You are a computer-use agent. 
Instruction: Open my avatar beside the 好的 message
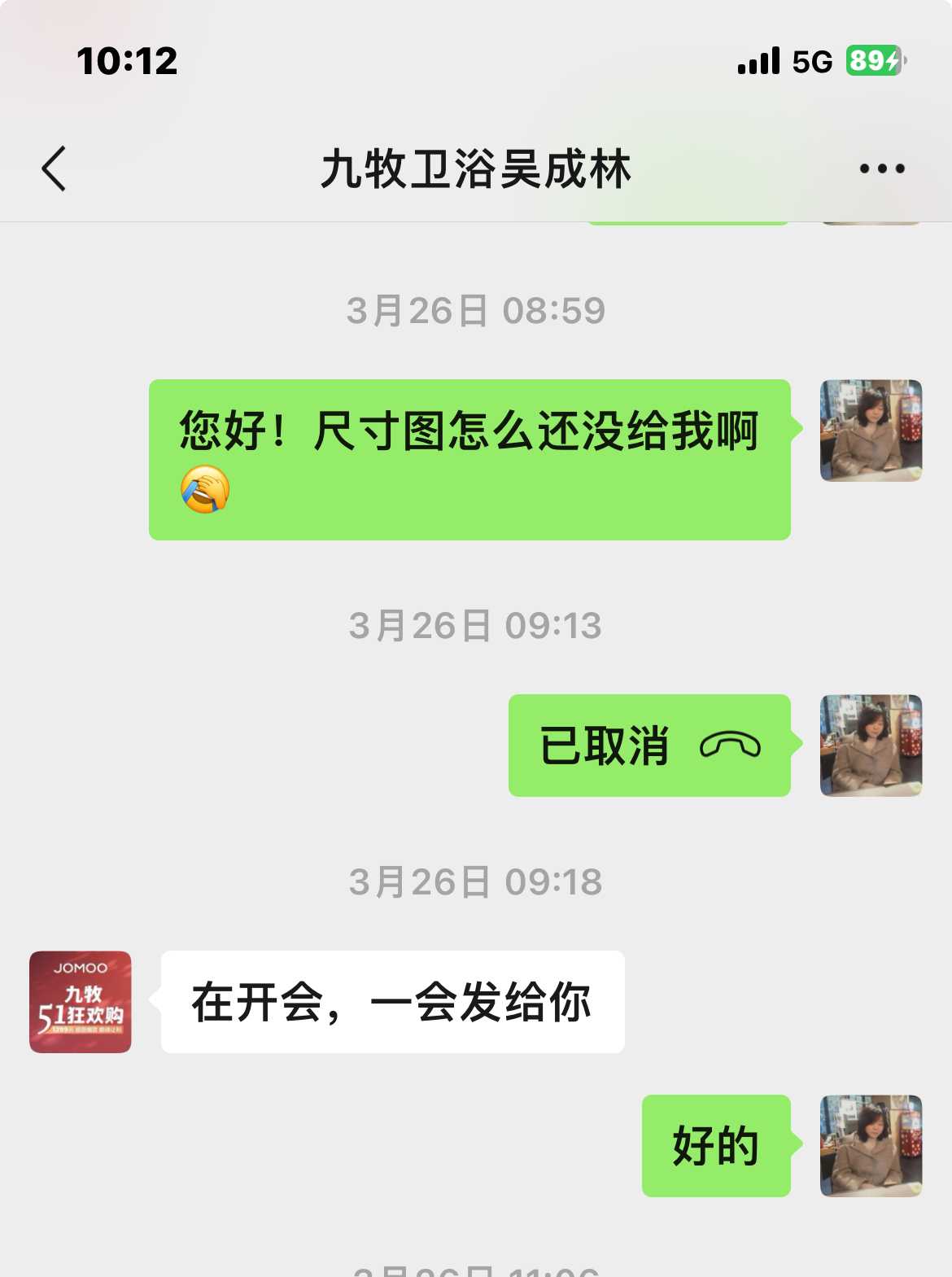click(871, 1145)
